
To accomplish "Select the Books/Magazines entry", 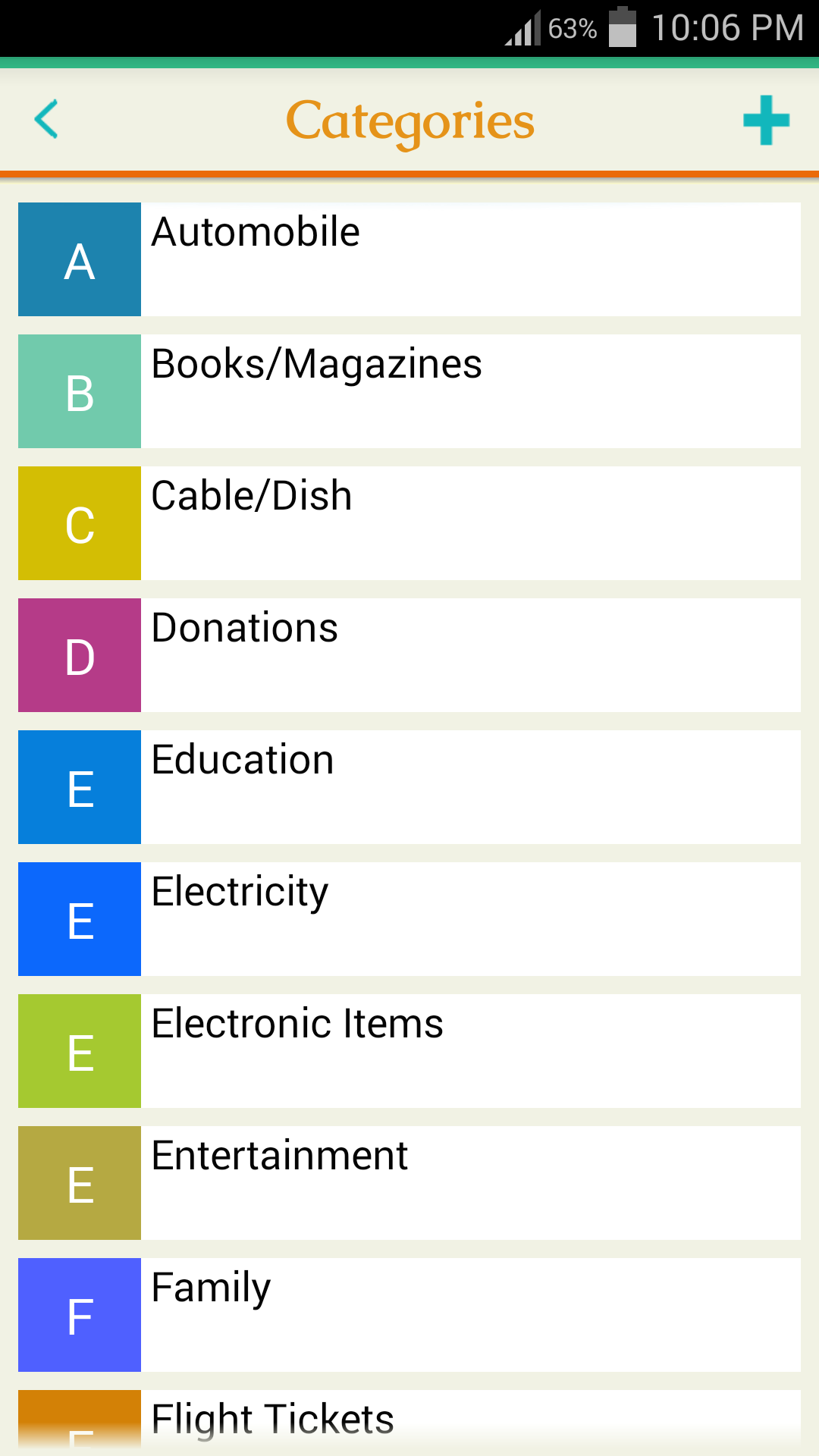I will [470, 391].
